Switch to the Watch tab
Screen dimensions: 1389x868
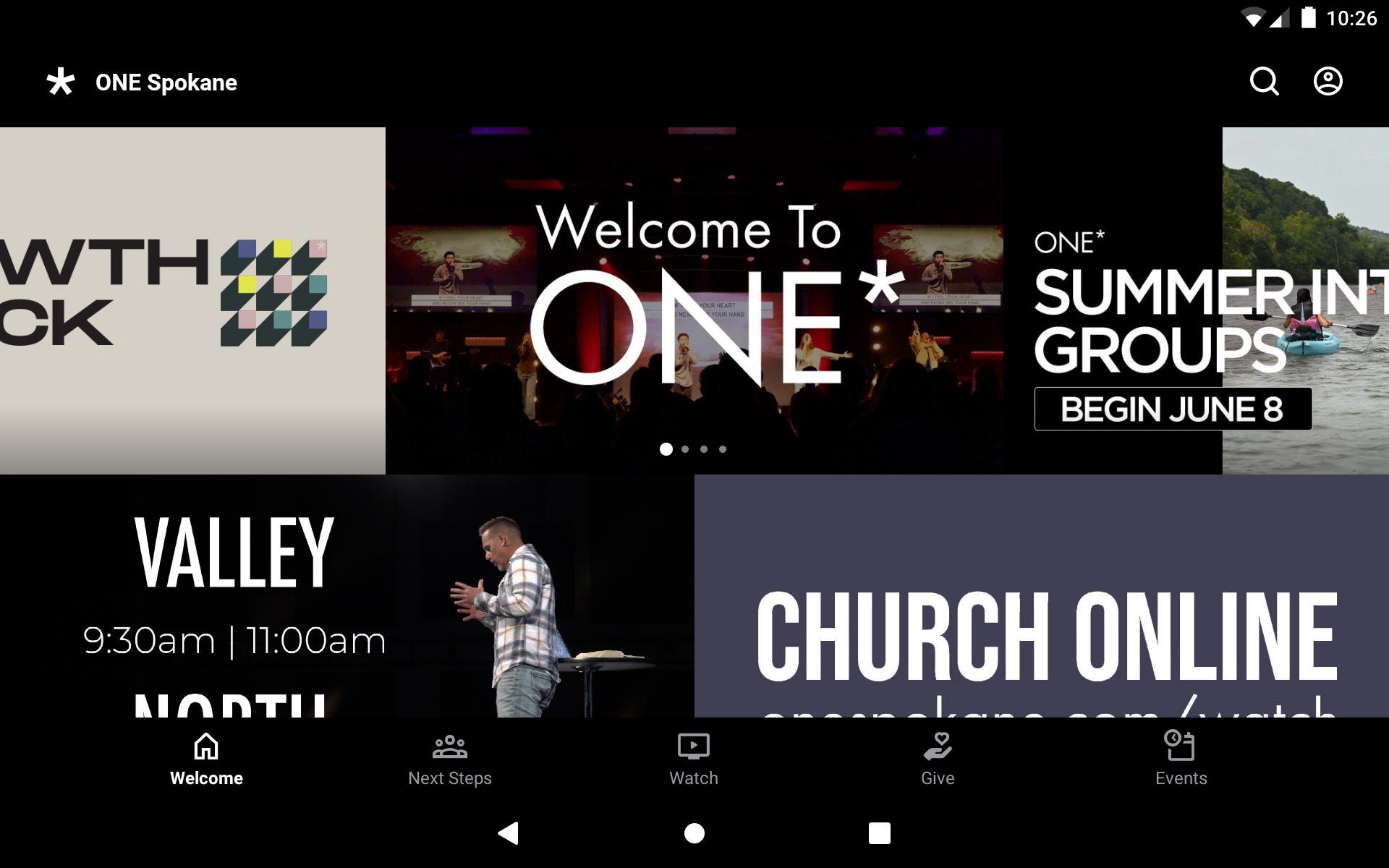(x=693, y=759)
